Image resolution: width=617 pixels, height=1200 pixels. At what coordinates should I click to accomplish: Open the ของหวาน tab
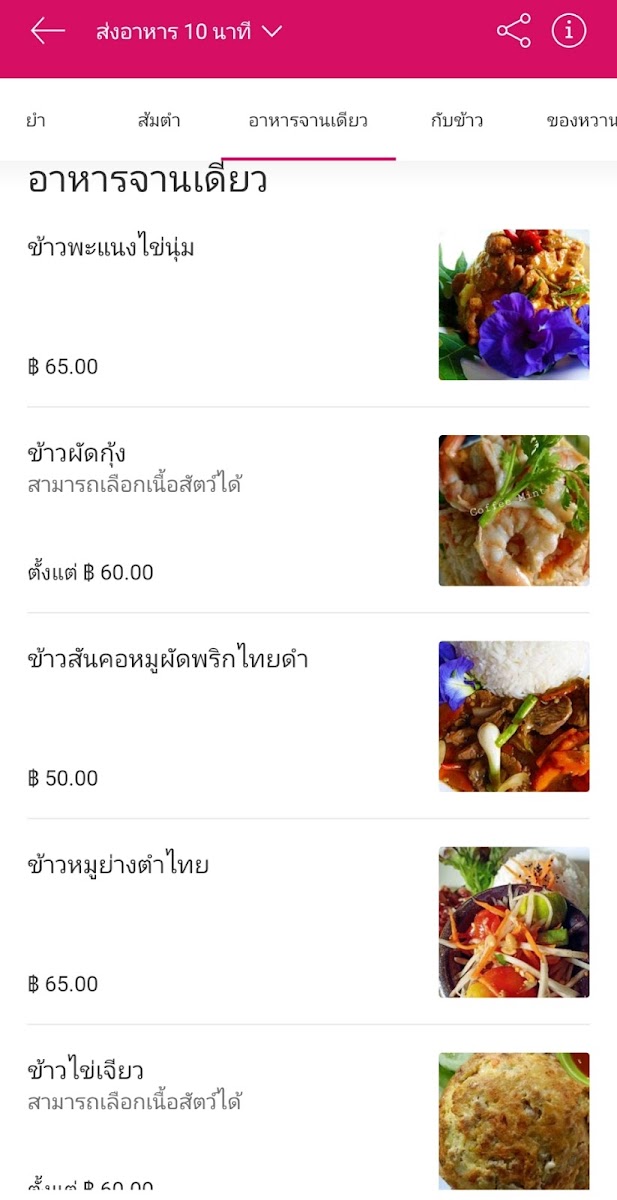coord(580,121)
